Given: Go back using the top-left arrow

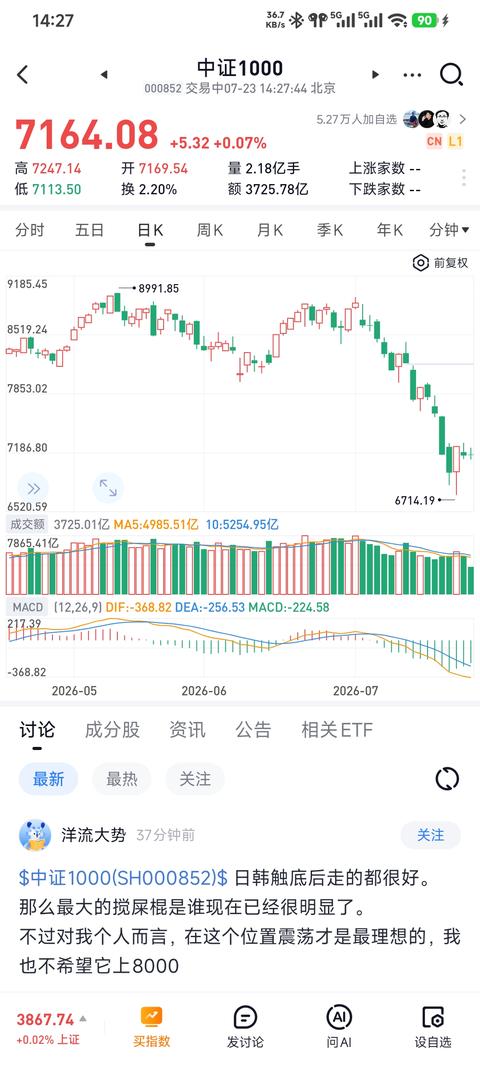Looking at the screenshot, I should pyautogui.click(x=22, y=74).
